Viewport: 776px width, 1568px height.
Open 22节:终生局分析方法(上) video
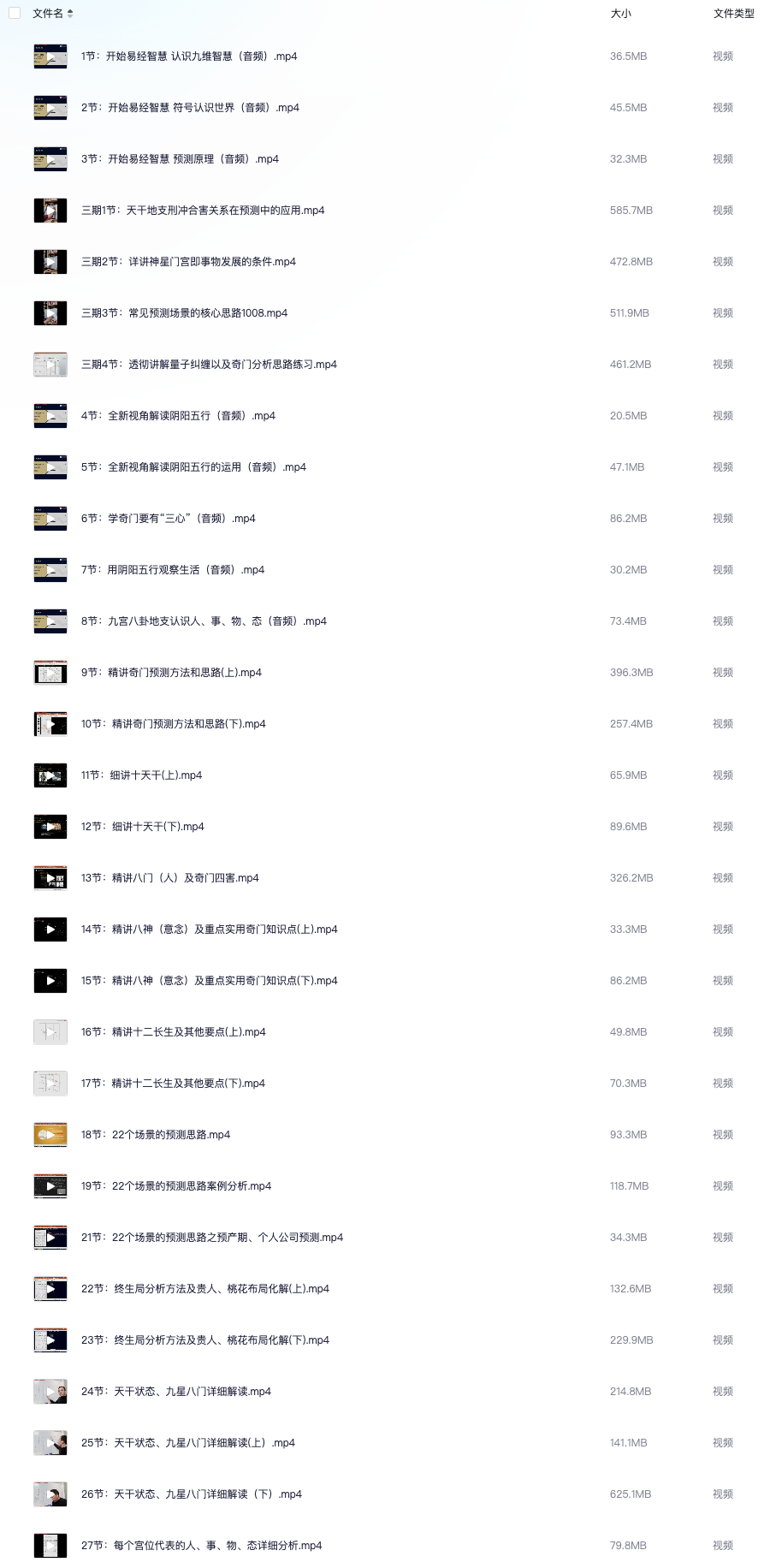point(204,1289)
